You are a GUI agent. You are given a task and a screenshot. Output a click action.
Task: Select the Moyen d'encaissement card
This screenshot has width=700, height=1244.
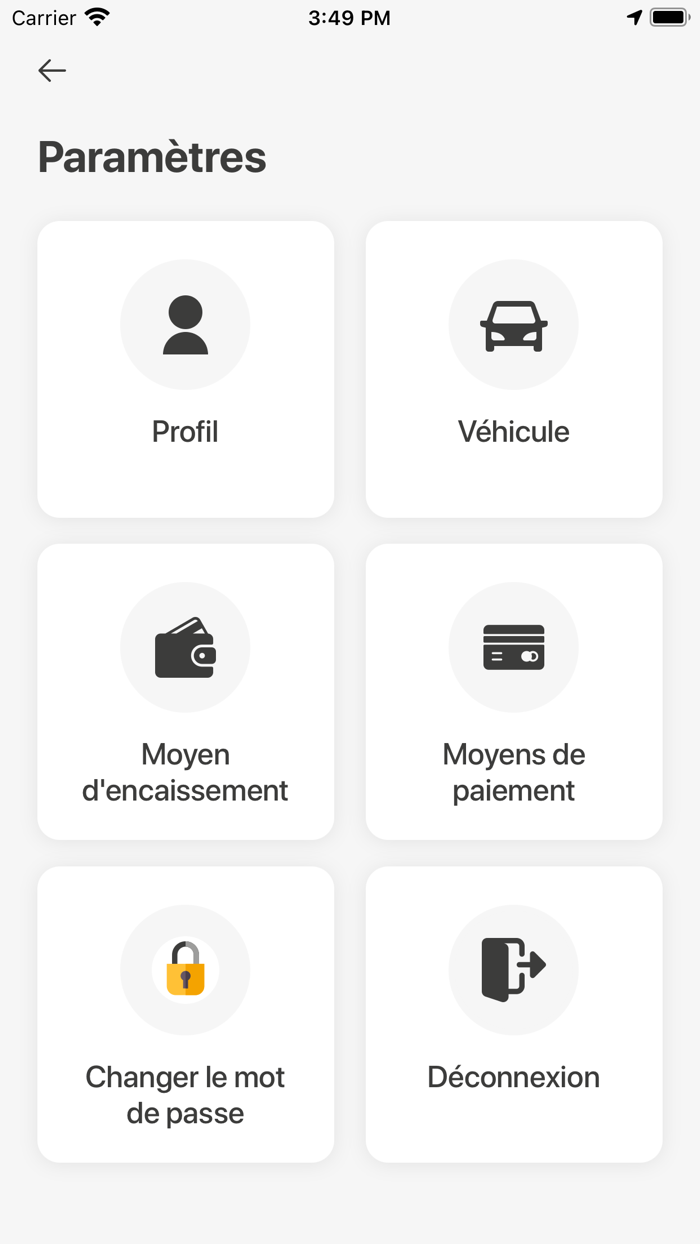tap(185, 692)
